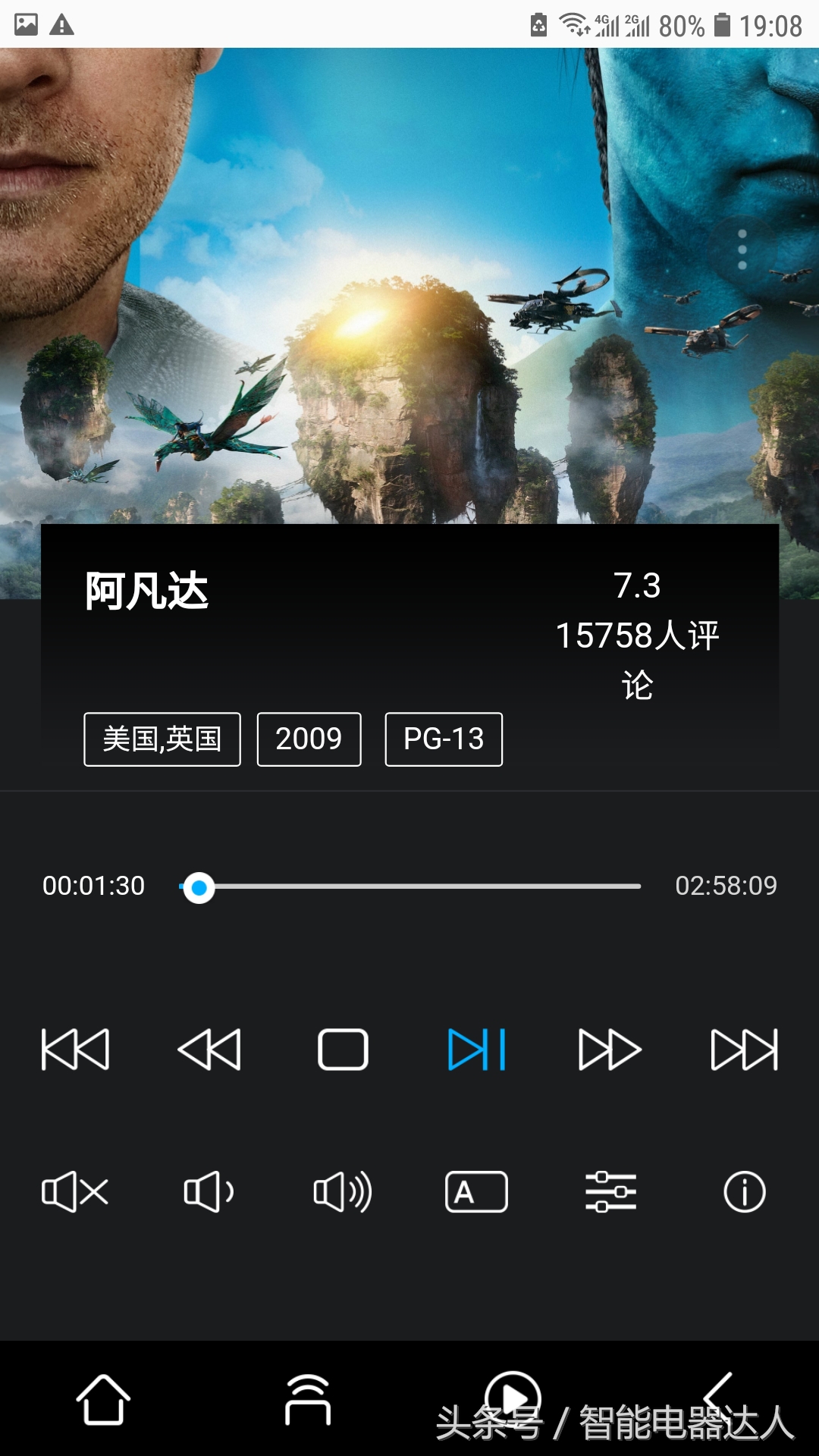Show the playback info panel
This screenshot has width=819, height=1456.
tap(743, 1191)
